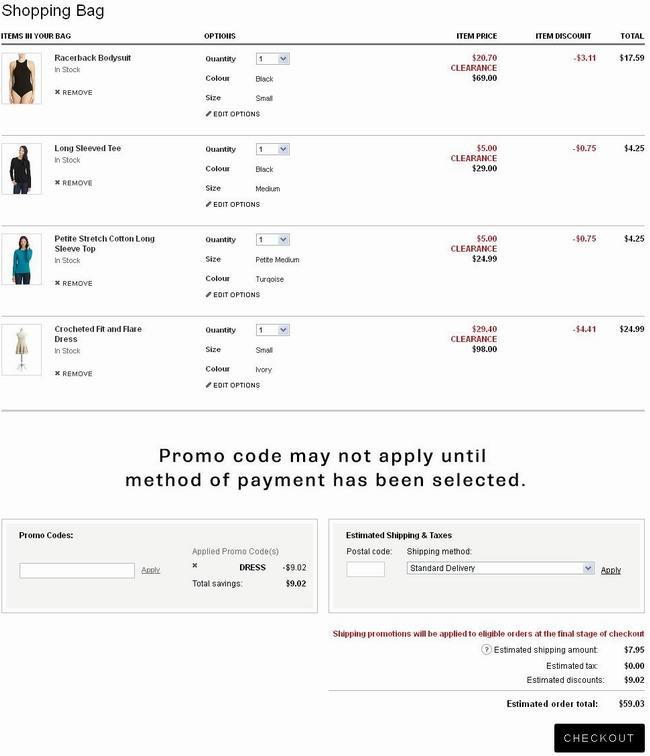This screenshot has height=756, width=650.
Task: Change quantity of Crocheted Fit and Flare Dress
Action: click(272, 330)
